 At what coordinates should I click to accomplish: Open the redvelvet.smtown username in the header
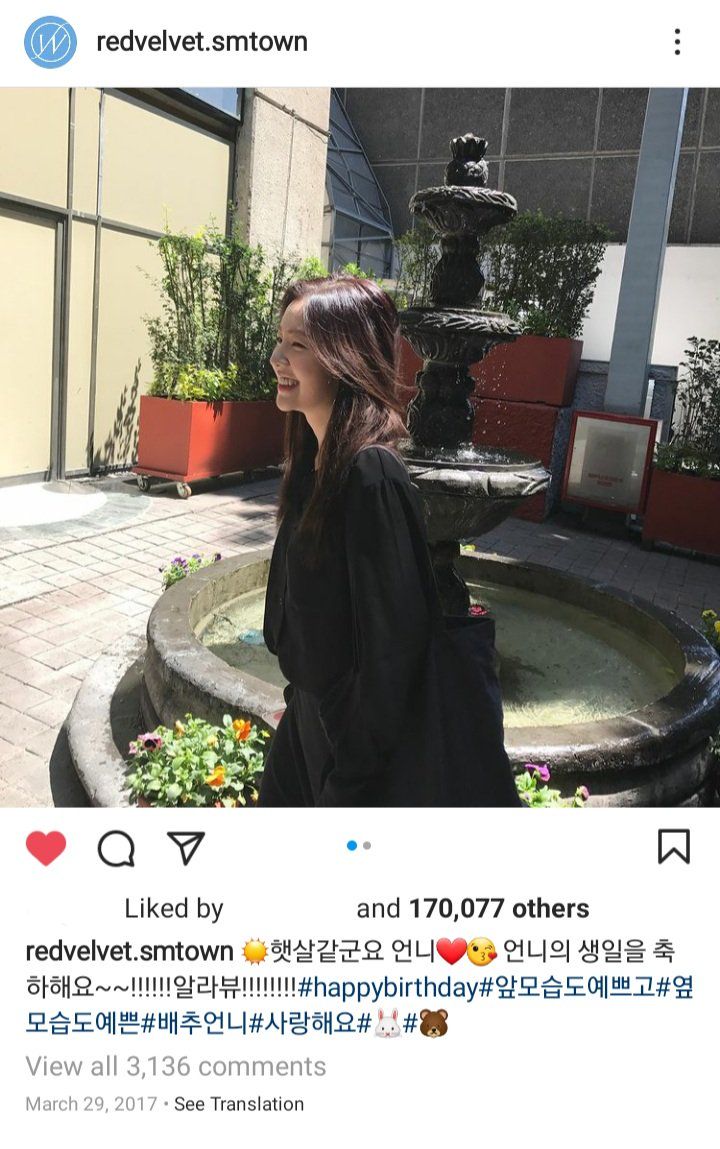pos(201,42)
